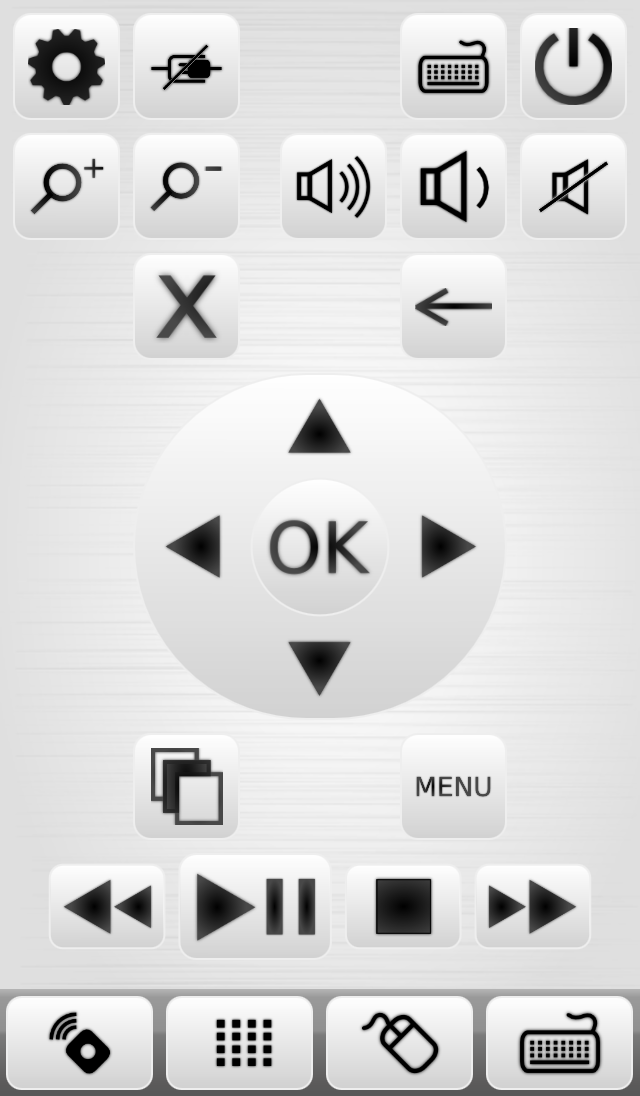Open the keyboard button at the top

pos(453,66)
